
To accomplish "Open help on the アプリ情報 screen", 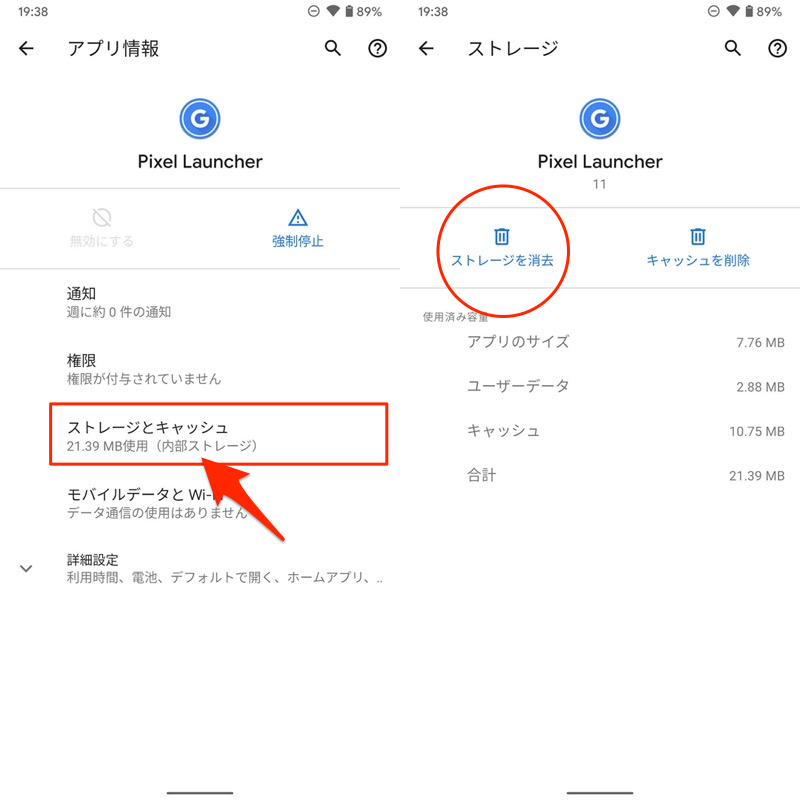I will coord(377,48).
